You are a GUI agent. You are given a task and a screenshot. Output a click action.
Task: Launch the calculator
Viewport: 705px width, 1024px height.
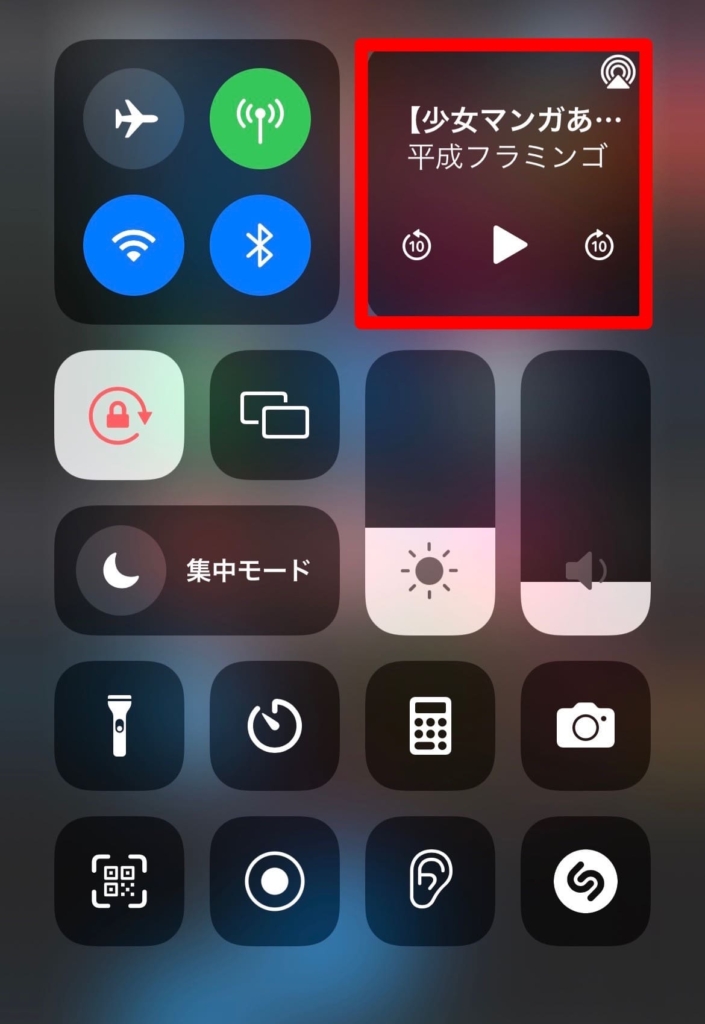click(x=430, y=725)
